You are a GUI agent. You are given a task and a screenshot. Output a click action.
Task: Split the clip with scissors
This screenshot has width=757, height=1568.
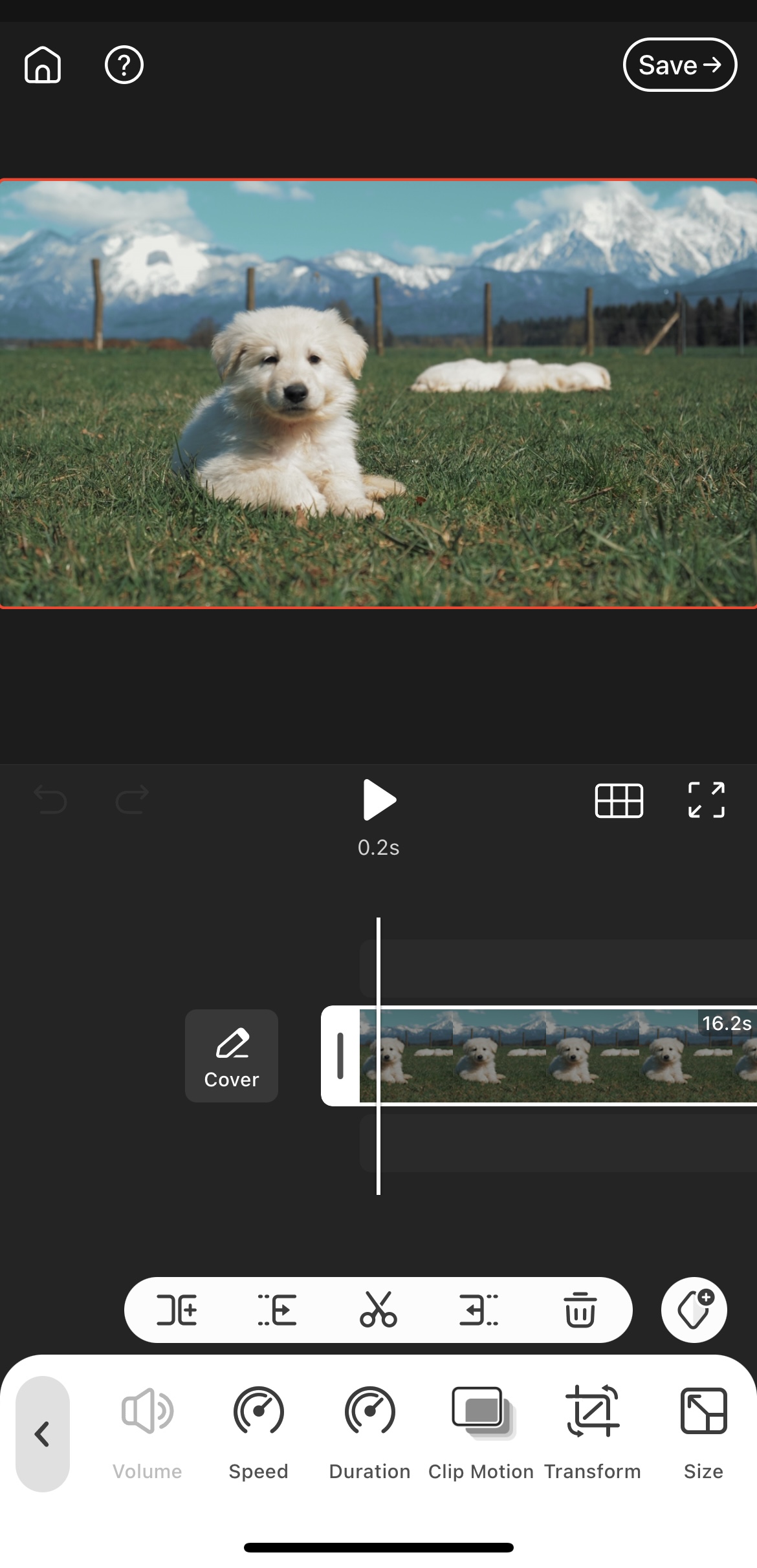click(378, 1310)
